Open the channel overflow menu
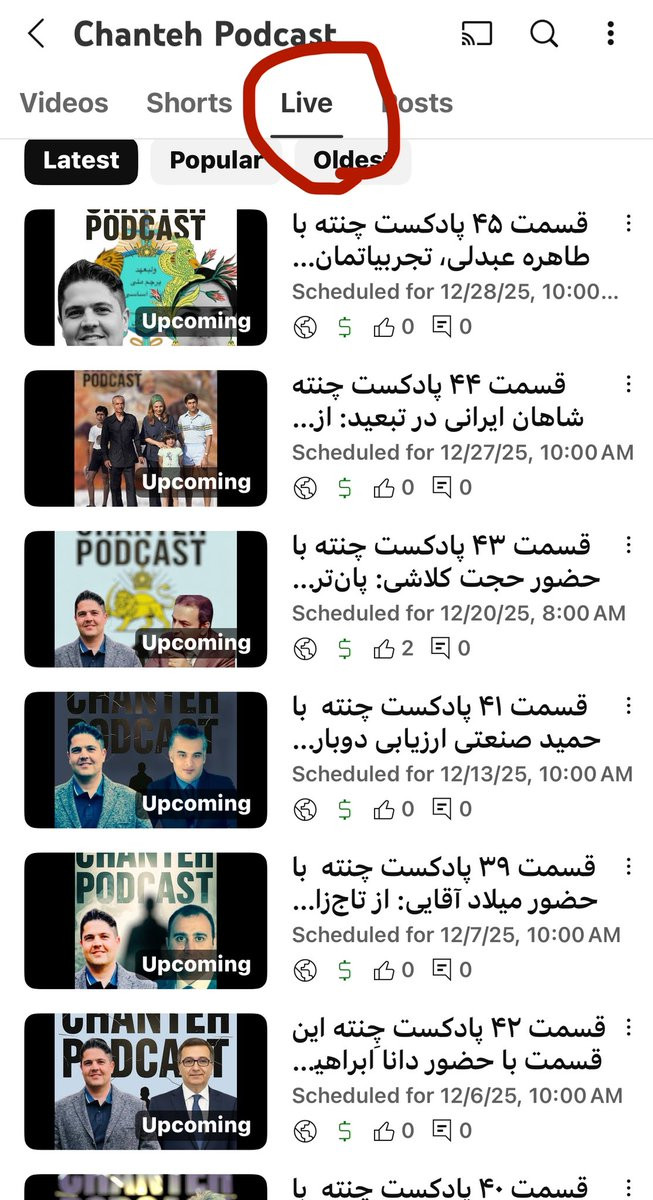The width and height of the screenshot is (653, 1200). click(610, 34)
